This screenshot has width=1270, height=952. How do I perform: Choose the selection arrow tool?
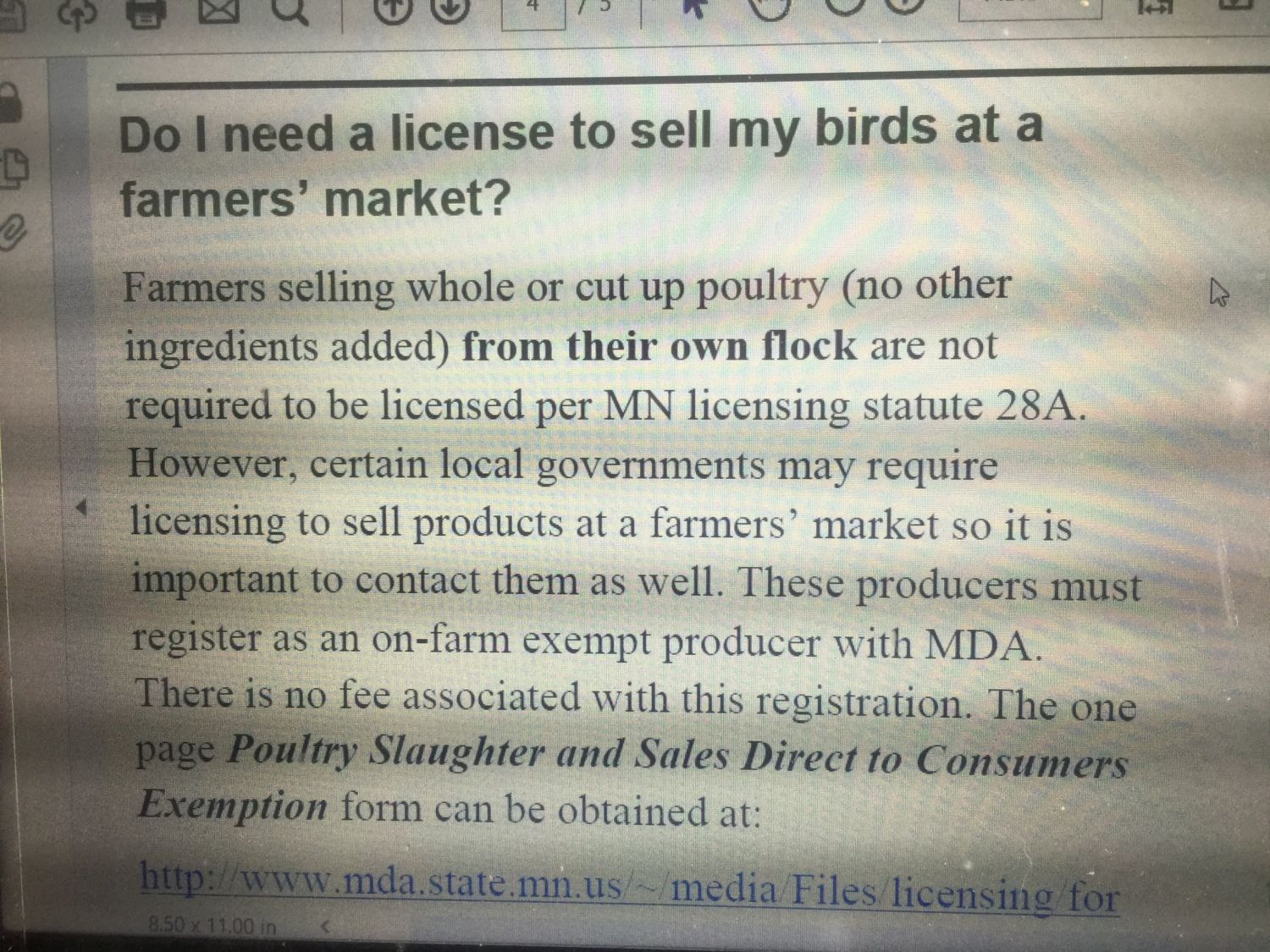pyautogui.click(x=693, y=8)
